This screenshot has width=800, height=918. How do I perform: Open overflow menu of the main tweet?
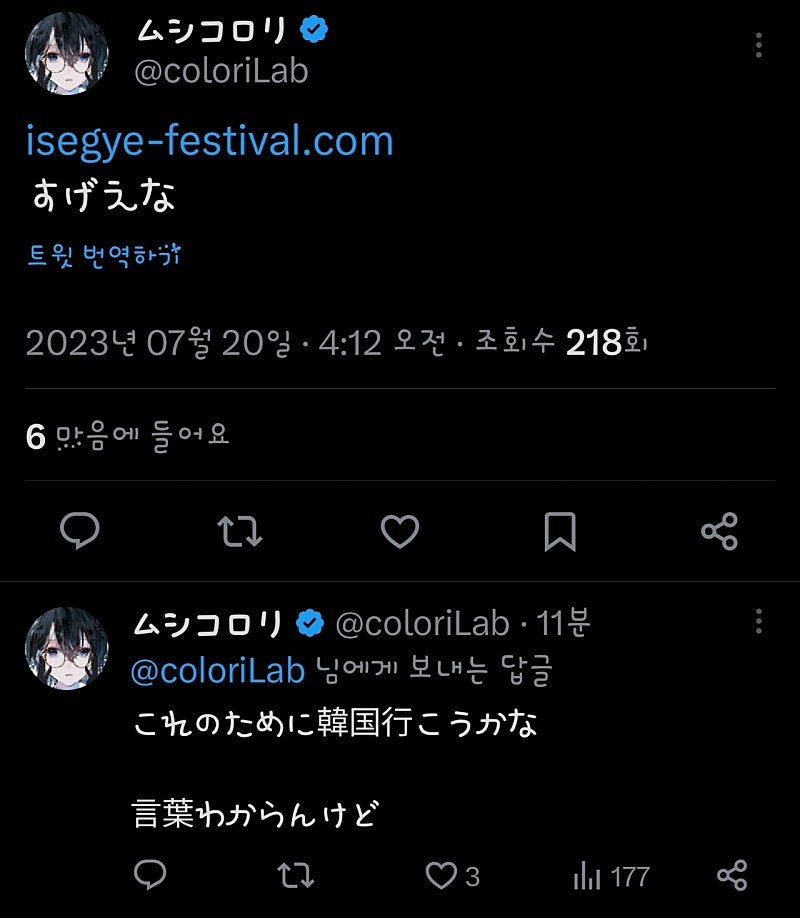coord(759,45)
